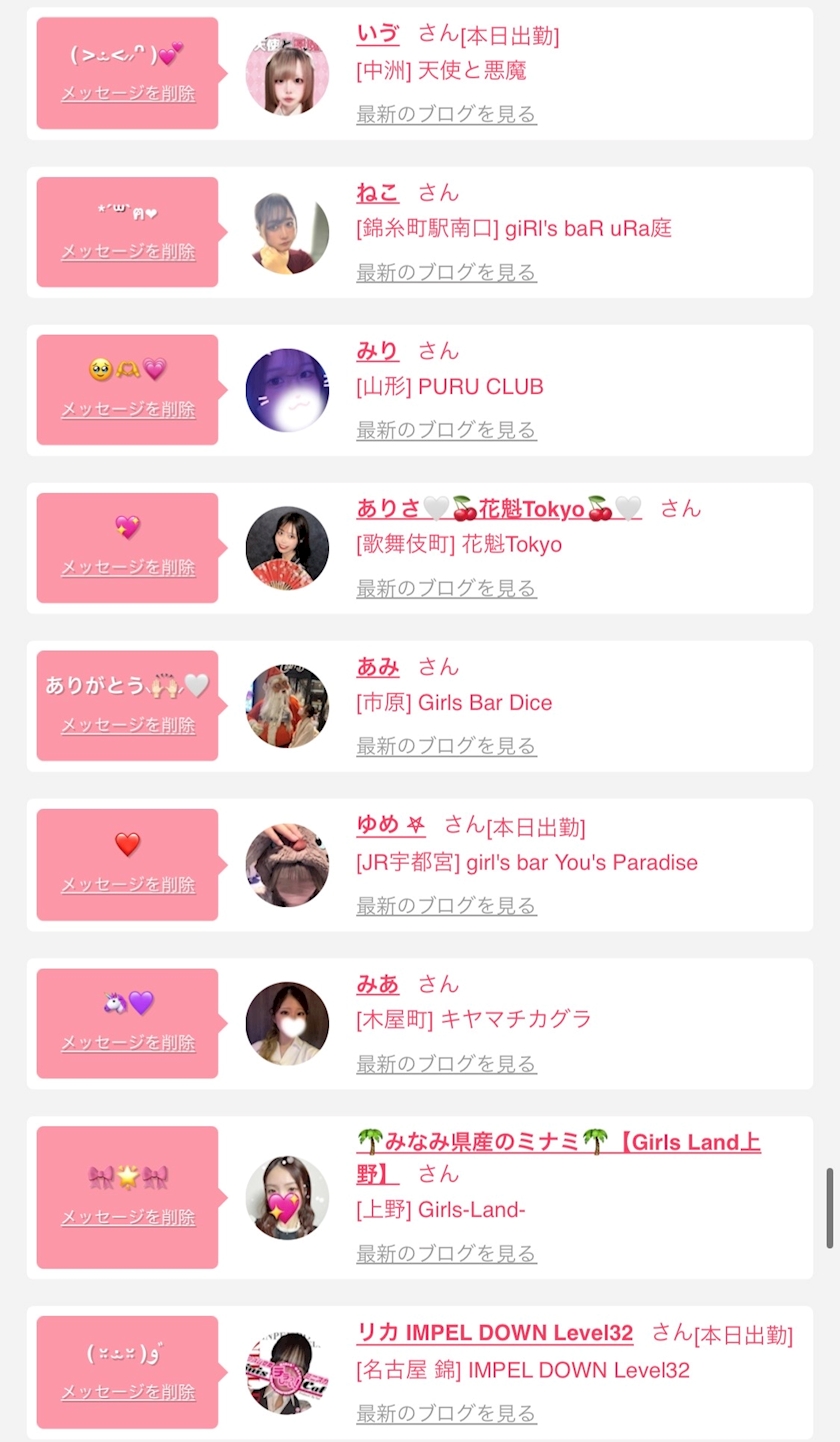The width and height of the screenshot is (840, 1442).
Task: View みあ's latest blog
Action: coord(446,1063)
